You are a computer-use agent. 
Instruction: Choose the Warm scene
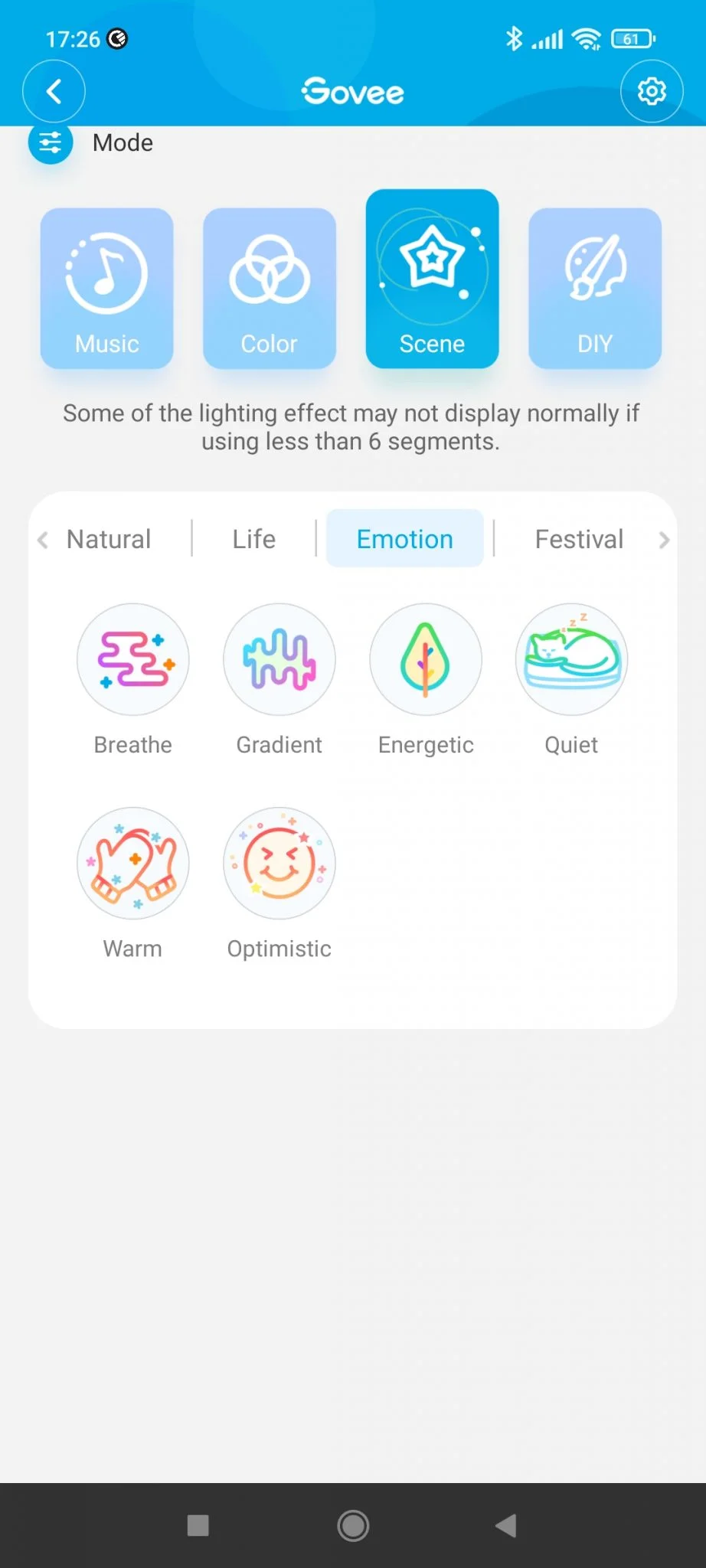click(x=133, y=864)
